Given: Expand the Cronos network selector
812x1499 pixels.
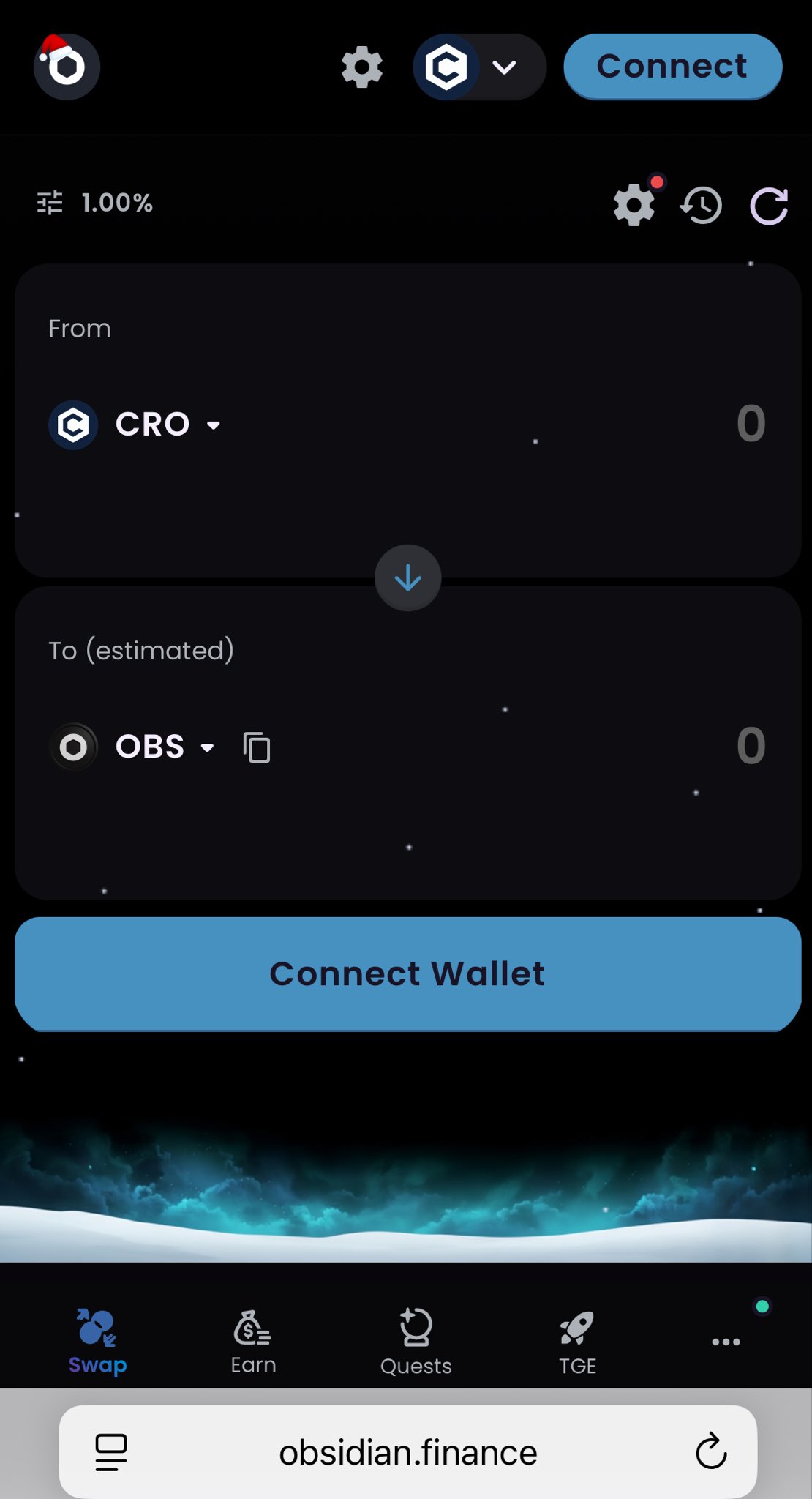Looking at the screenshot, I should coord(479,67).
